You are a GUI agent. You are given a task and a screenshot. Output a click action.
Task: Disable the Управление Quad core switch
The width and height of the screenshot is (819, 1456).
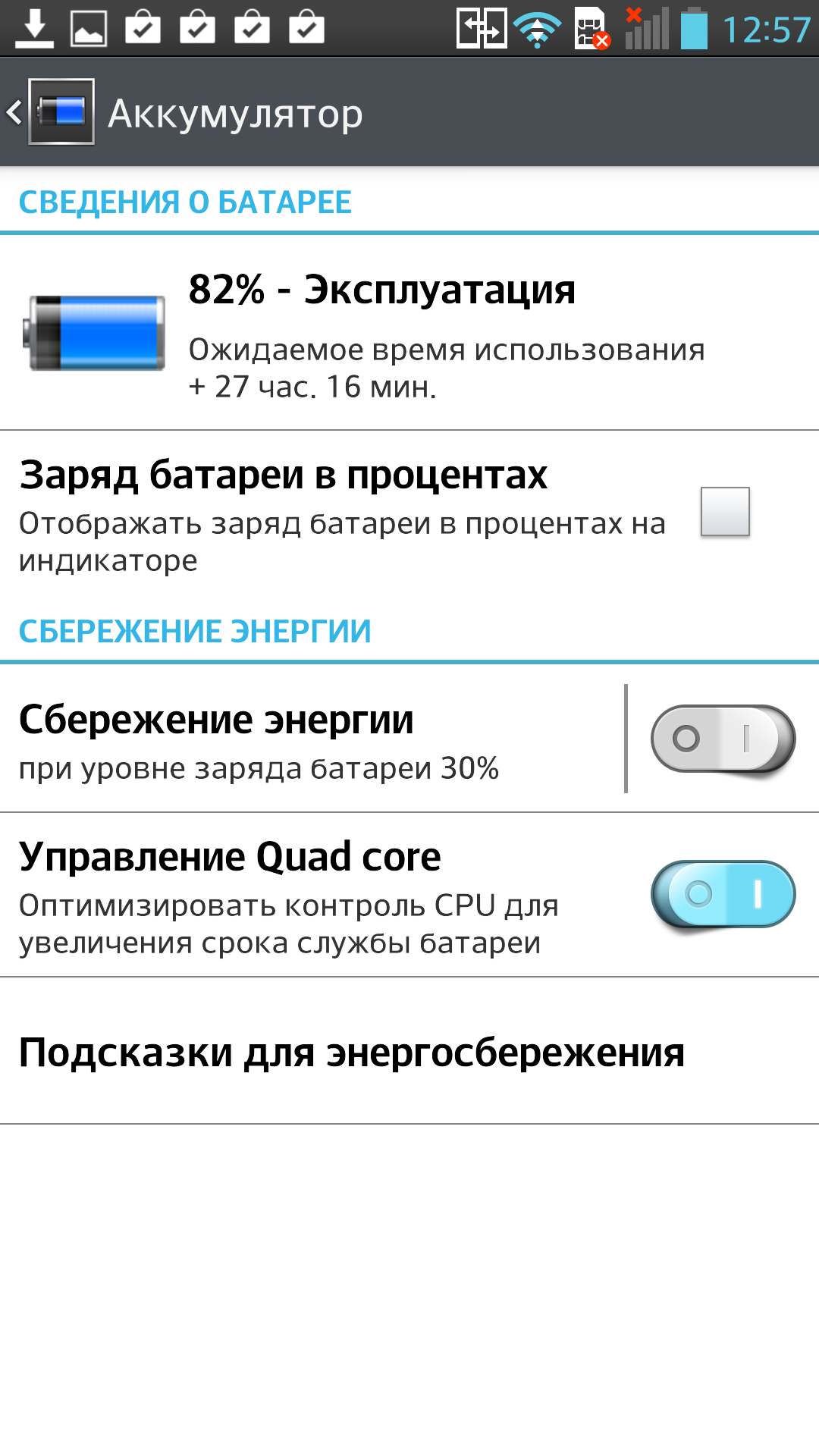coord(723,895)
